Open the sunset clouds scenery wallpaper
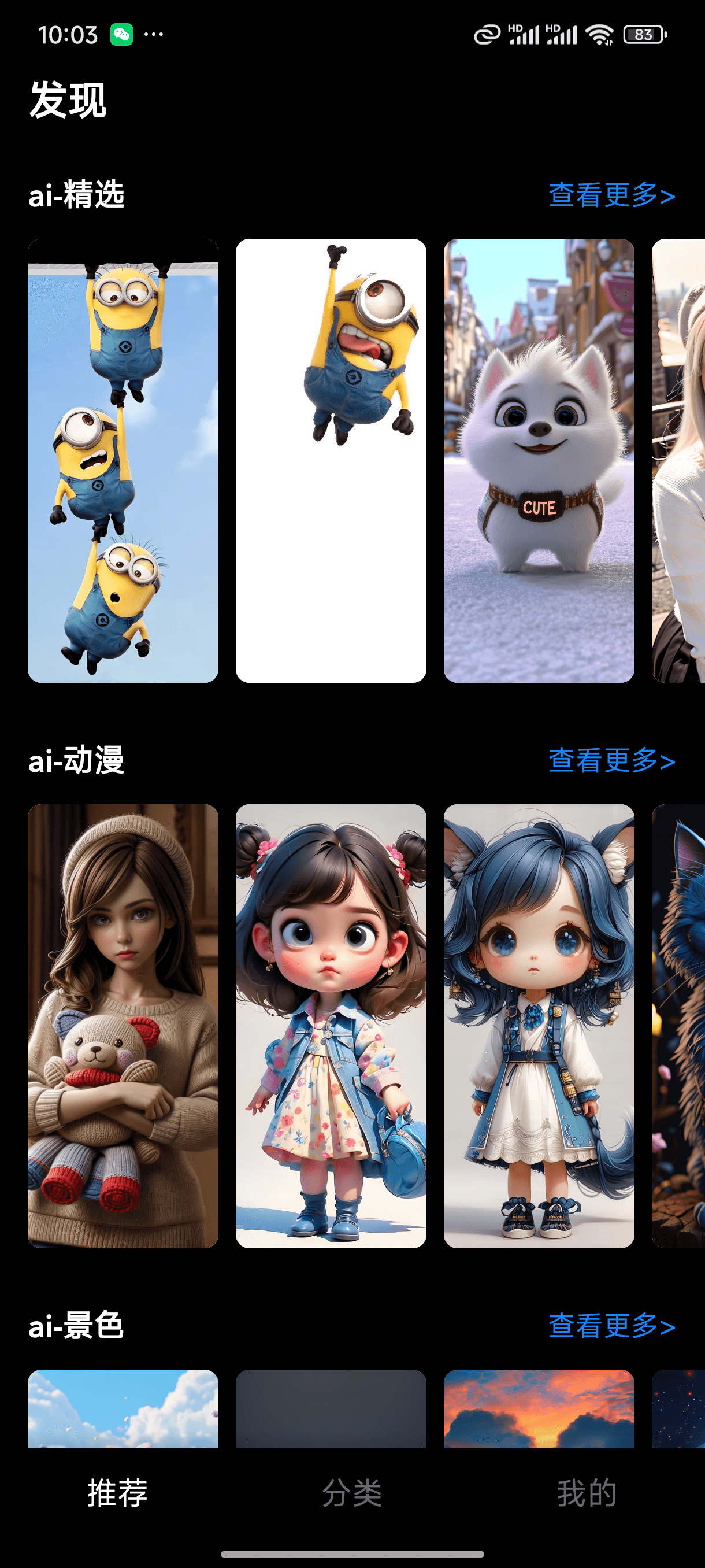705x1568 pixels. coord(539,1408)
